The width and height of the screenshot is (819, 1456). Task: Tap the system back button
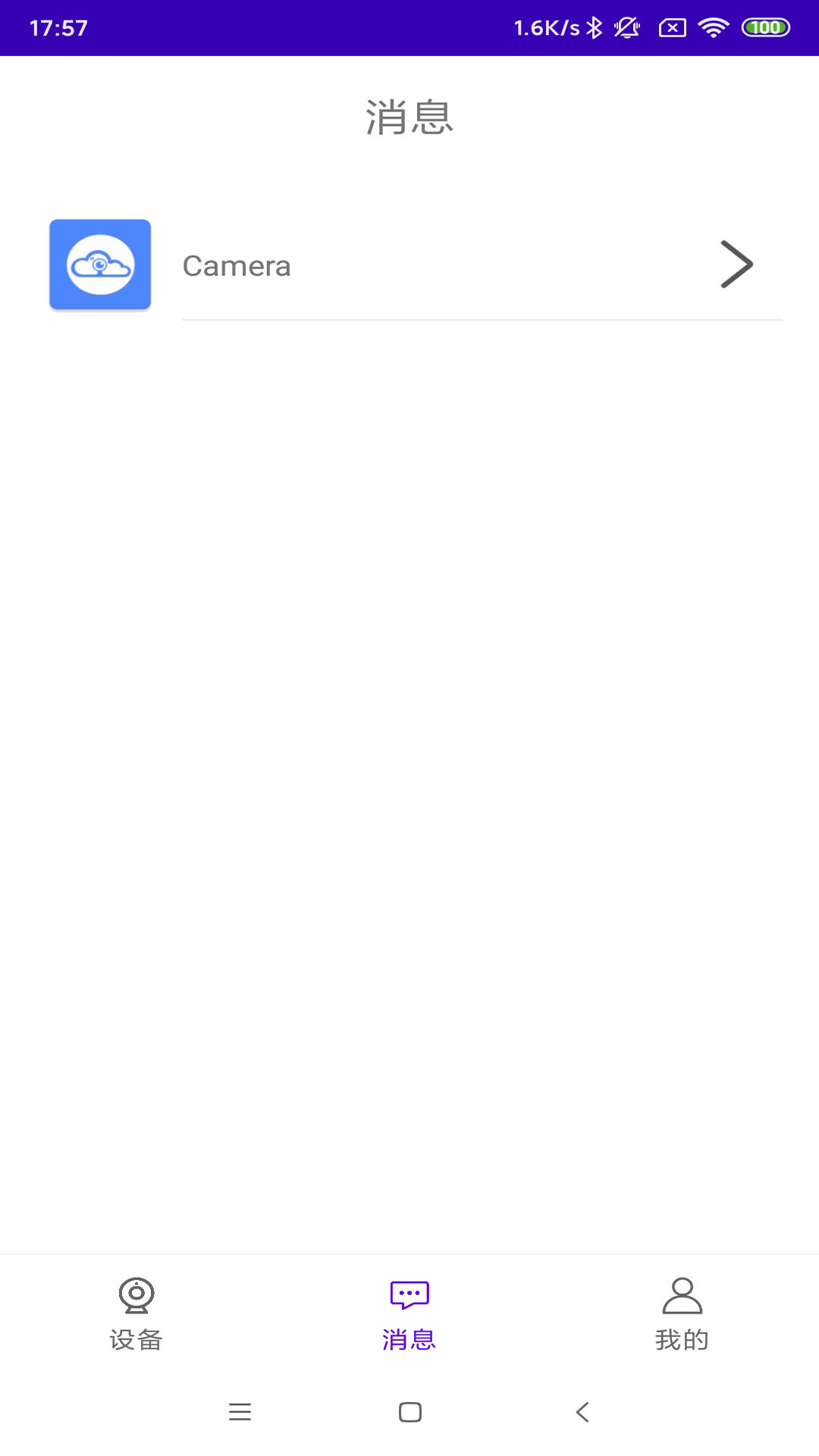coord(582,1412)
